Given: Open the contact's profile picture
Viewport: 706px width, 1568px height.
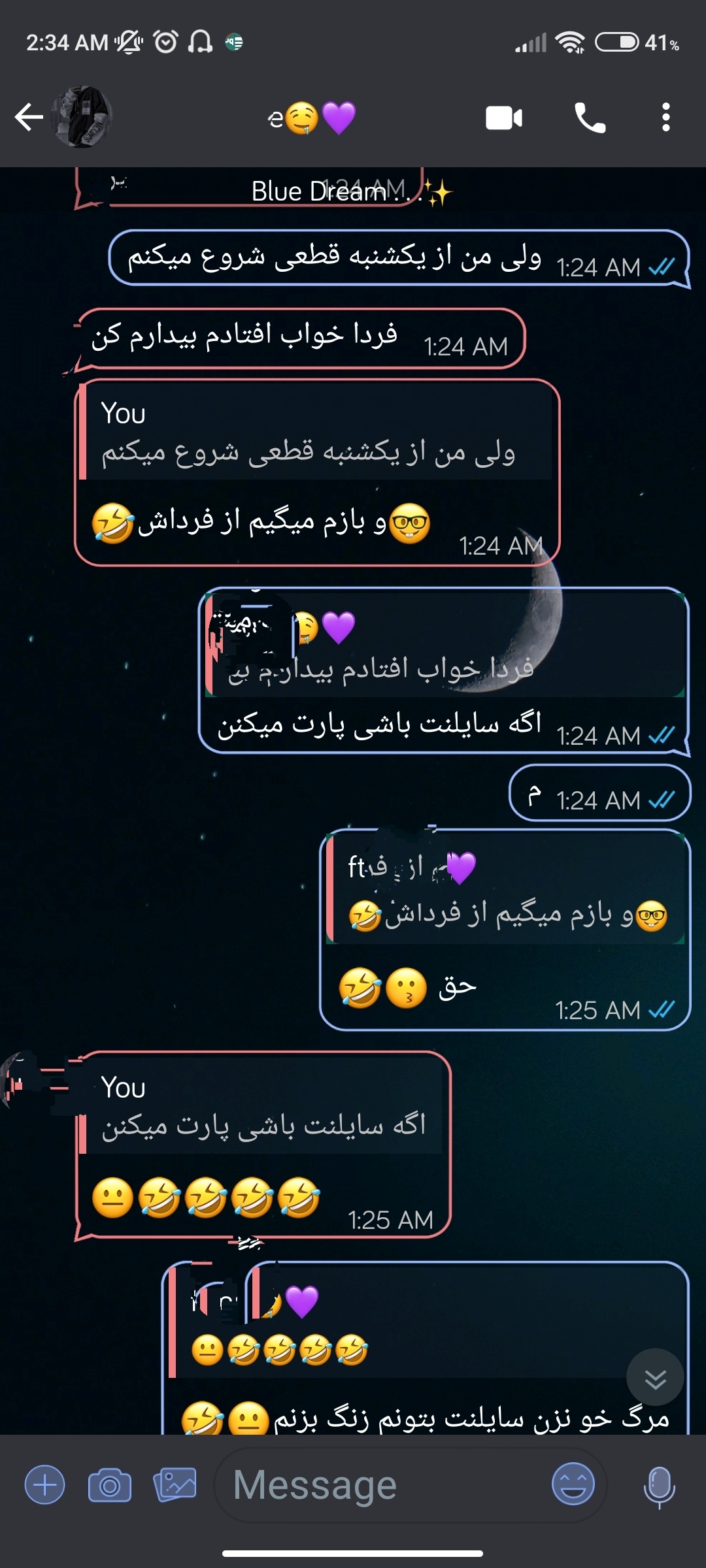Looking at the screenshot, I should coord(82,117).
